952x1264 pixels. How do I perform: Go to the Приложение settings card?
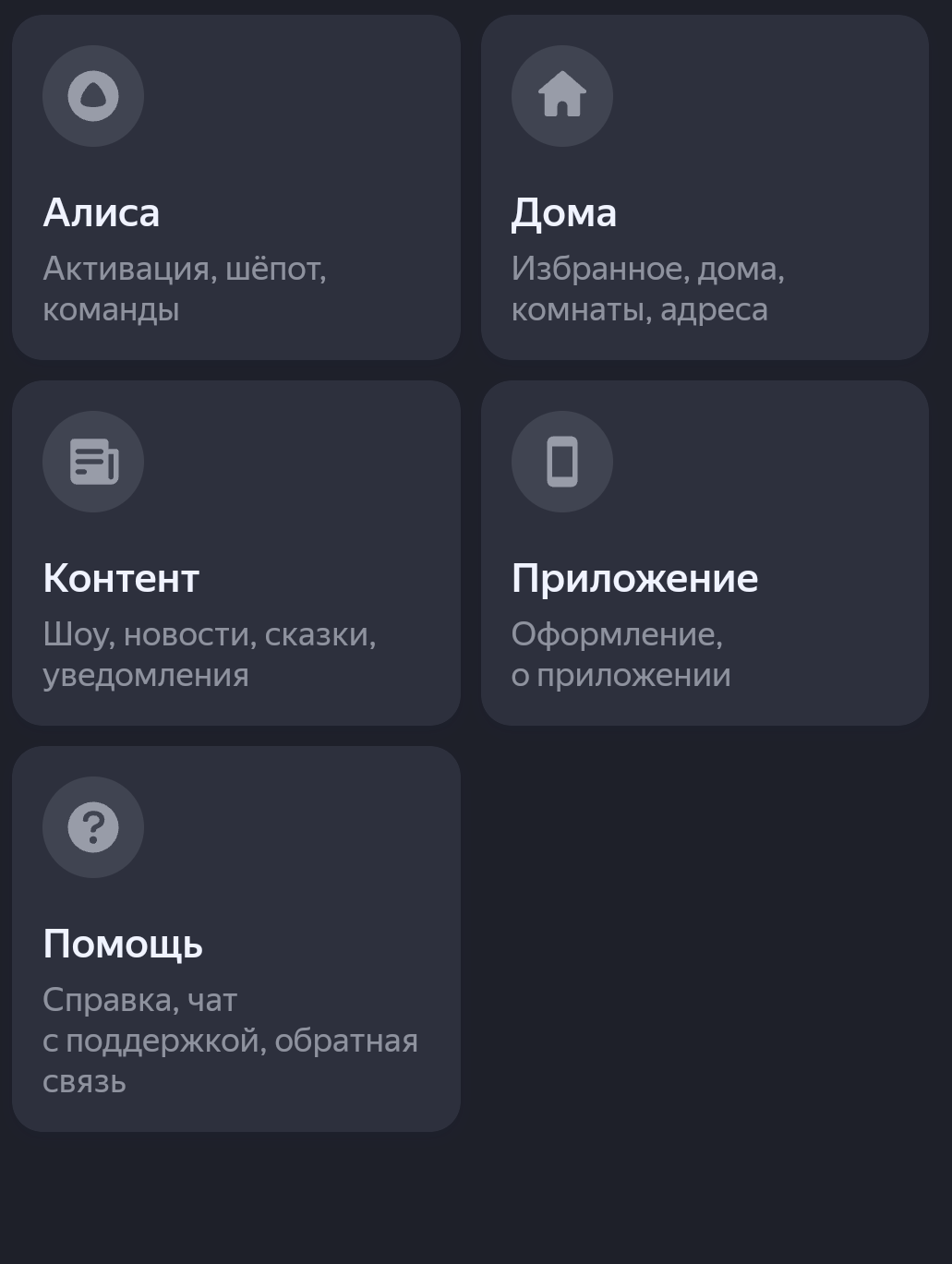click(705, 553)
